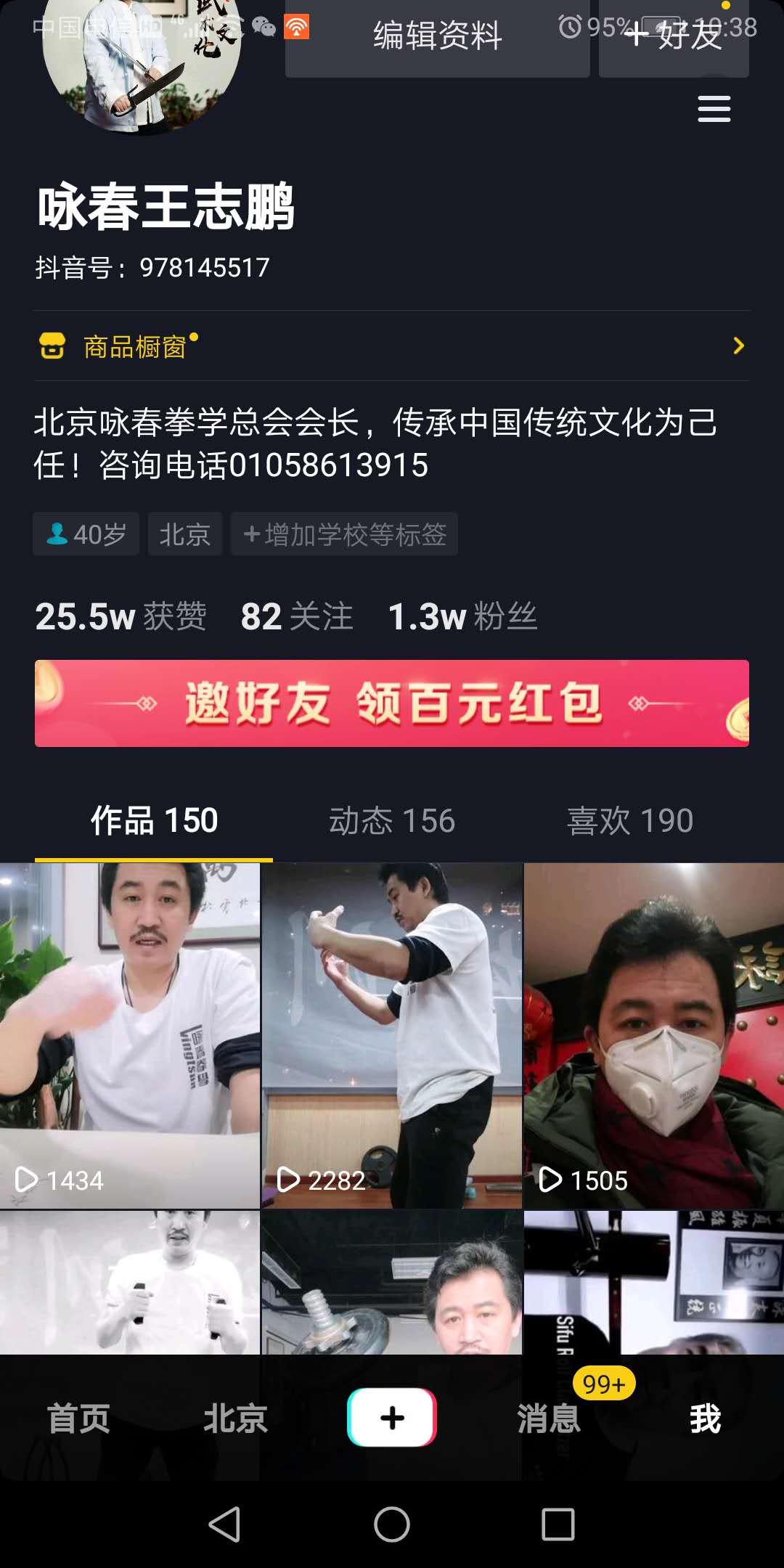Open 消息 with the 99+ badge
Viewport: 784px width, 1568px height.
[547, 1417]
